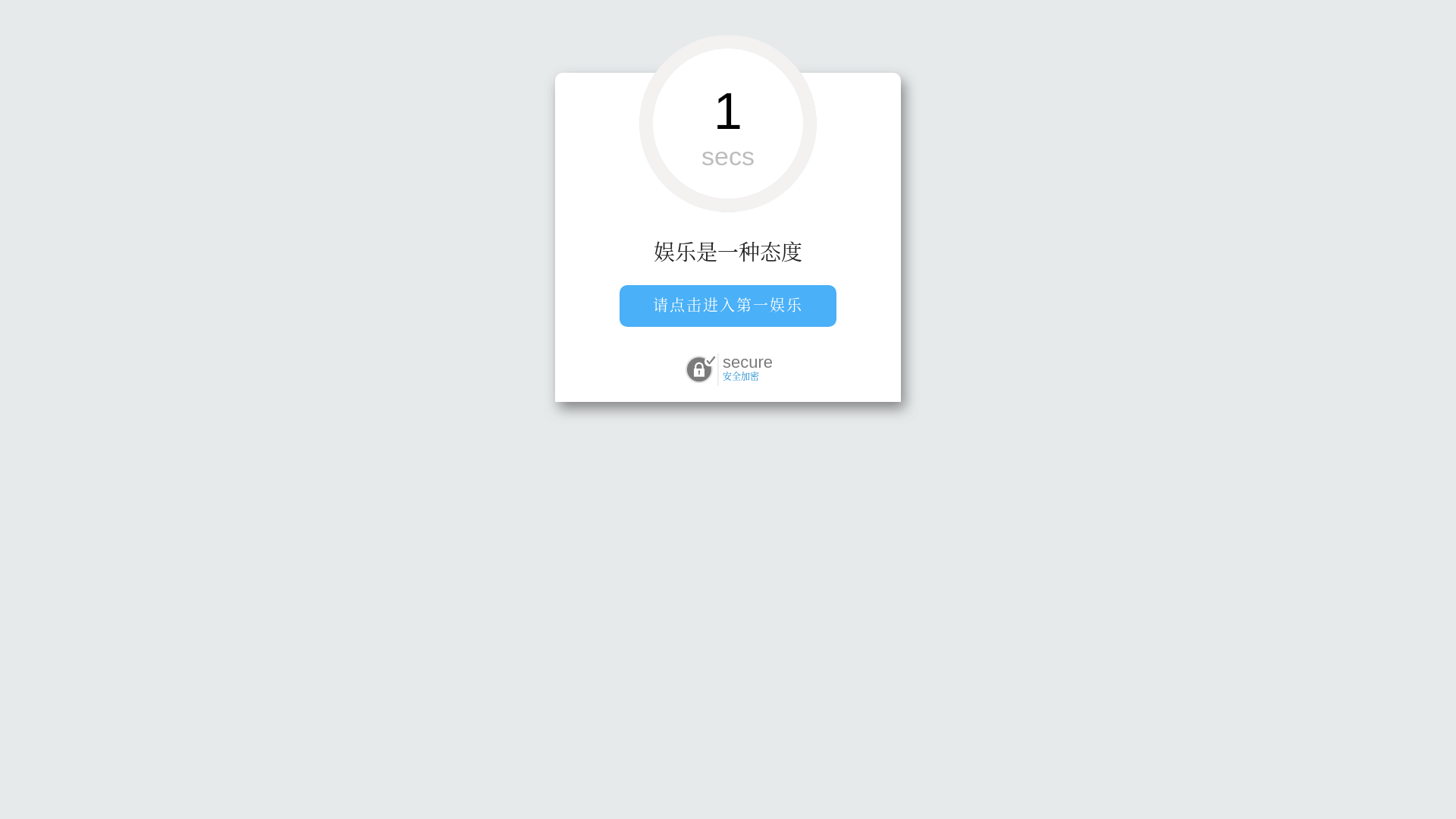1456x819 pixels.
Task: Tap the 请点击进入第一娱乐 button
Action: pyautogui.click(x=727, y=306)
